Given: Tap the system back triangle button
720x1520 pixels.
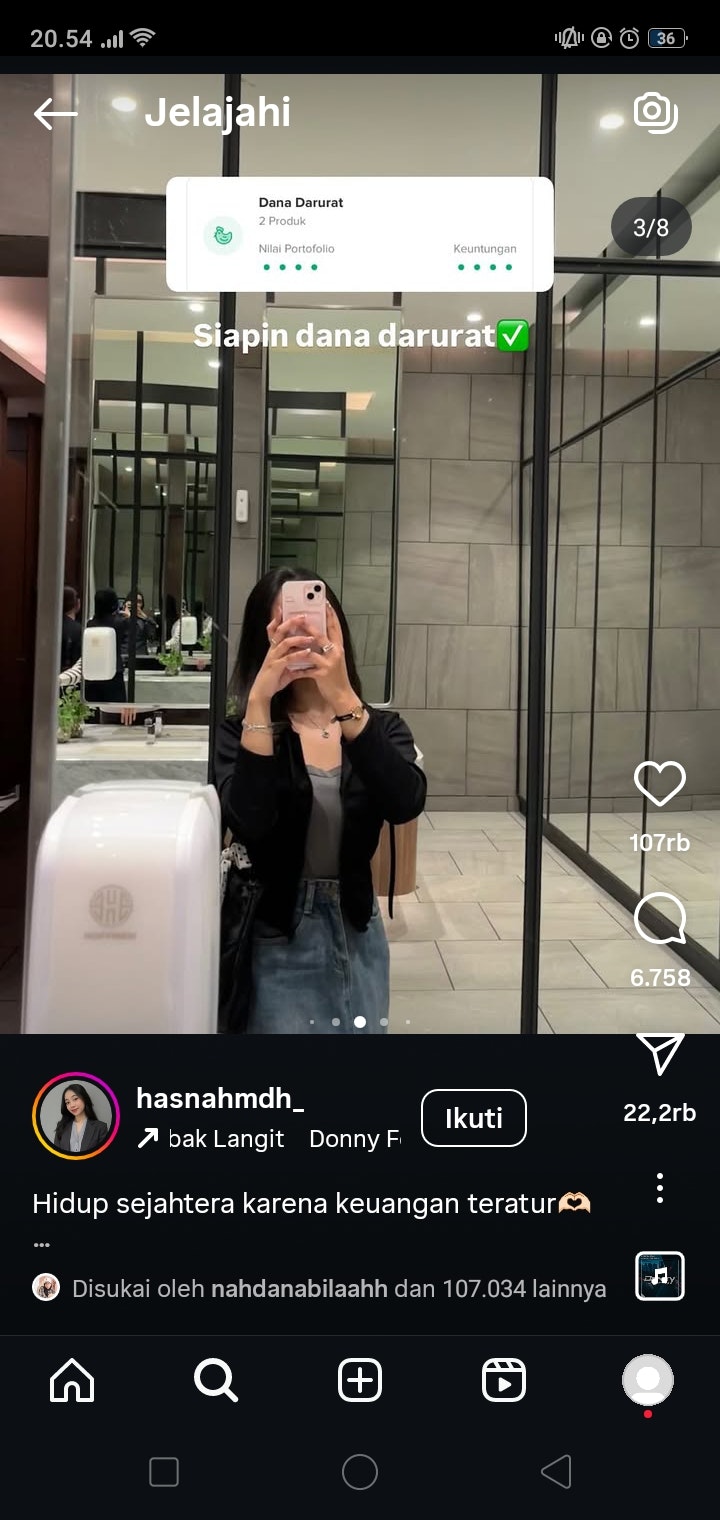Looking at the screenshot, I should [x=555, y=1472].
